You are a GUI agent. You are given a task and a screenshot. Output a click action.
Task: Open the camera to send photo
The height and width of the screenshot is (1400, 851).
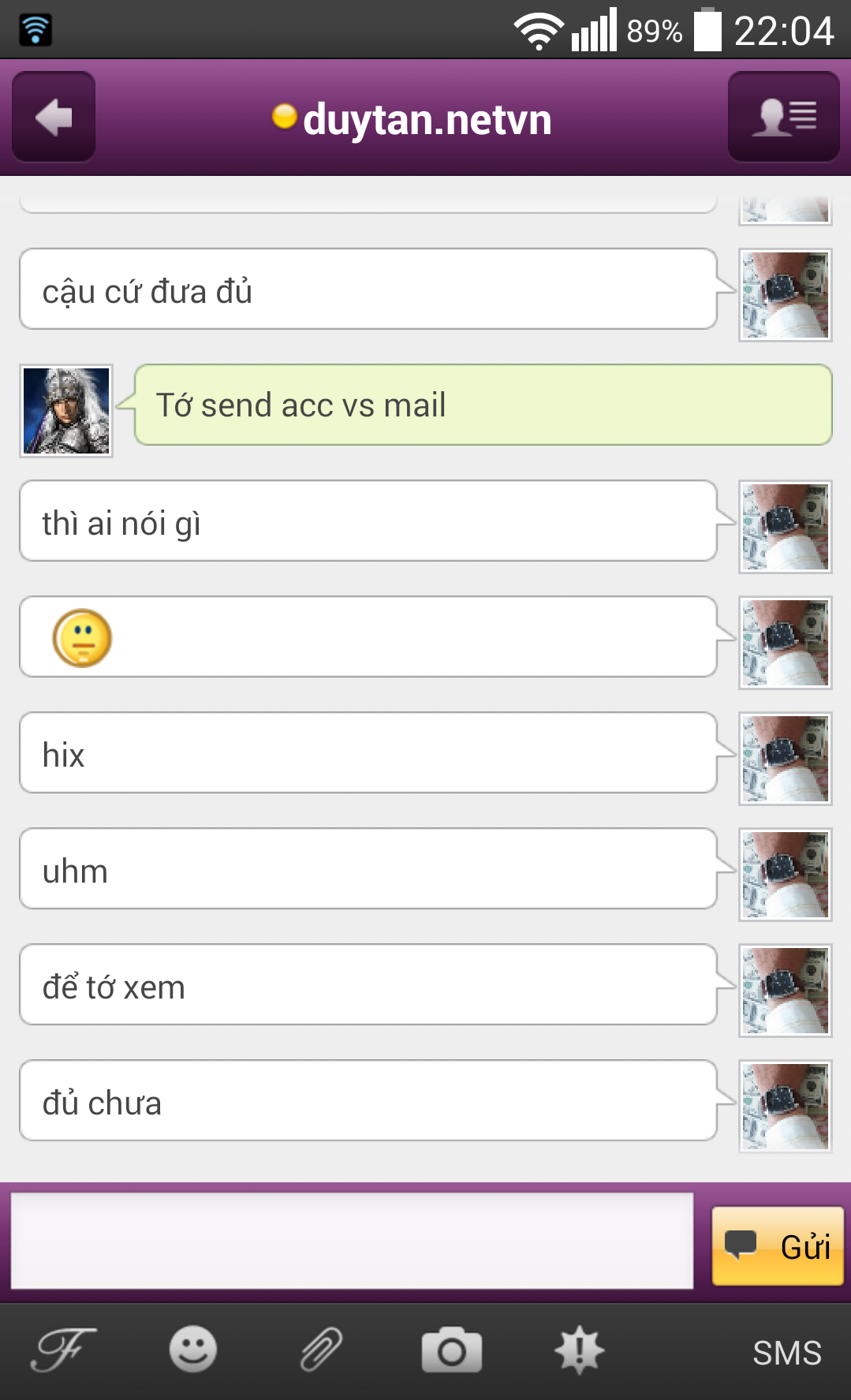[x=451, y=1350]
